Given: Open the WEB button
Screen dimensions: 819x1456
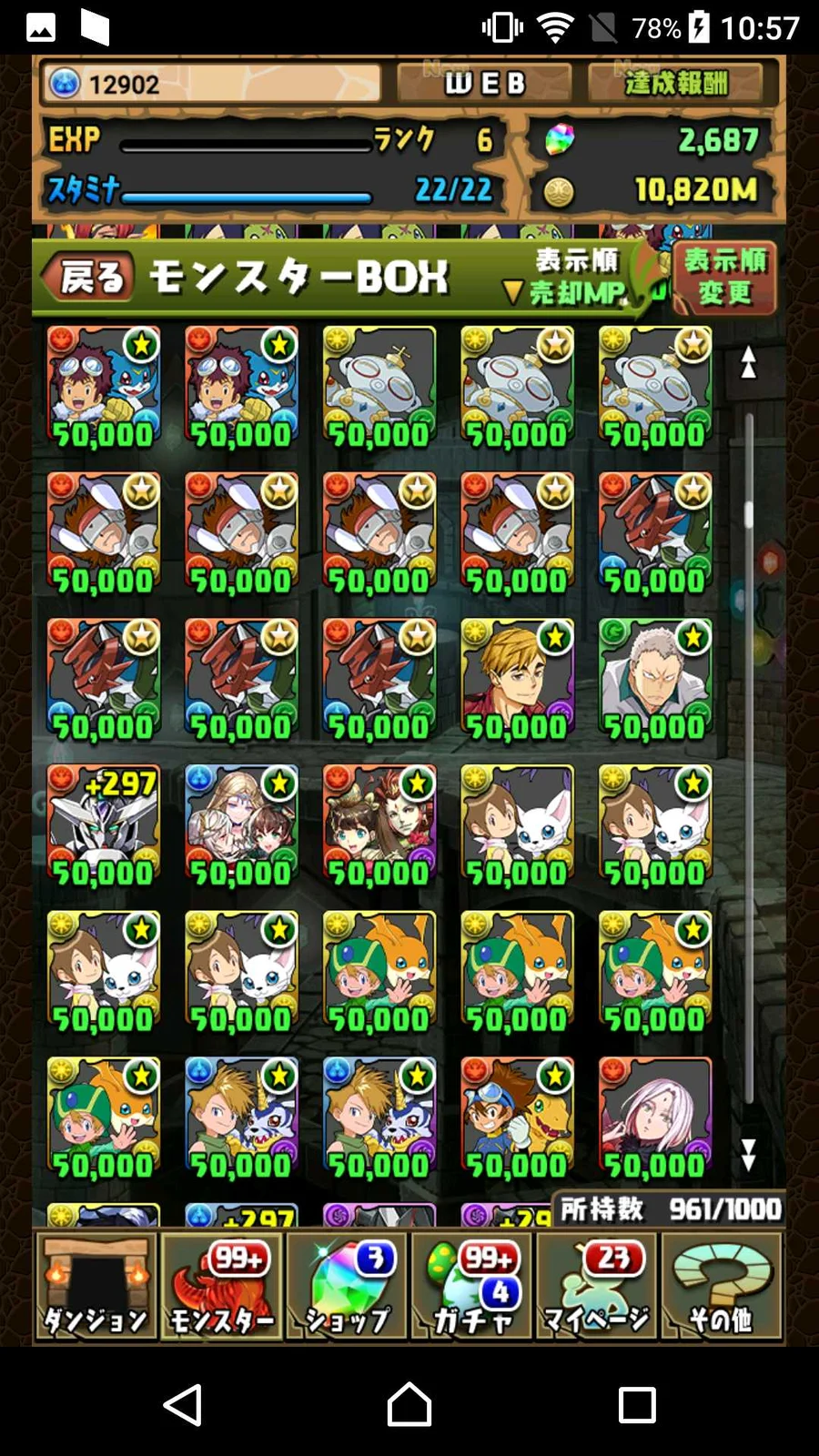Looking at the screenshot, I should 484,84.
